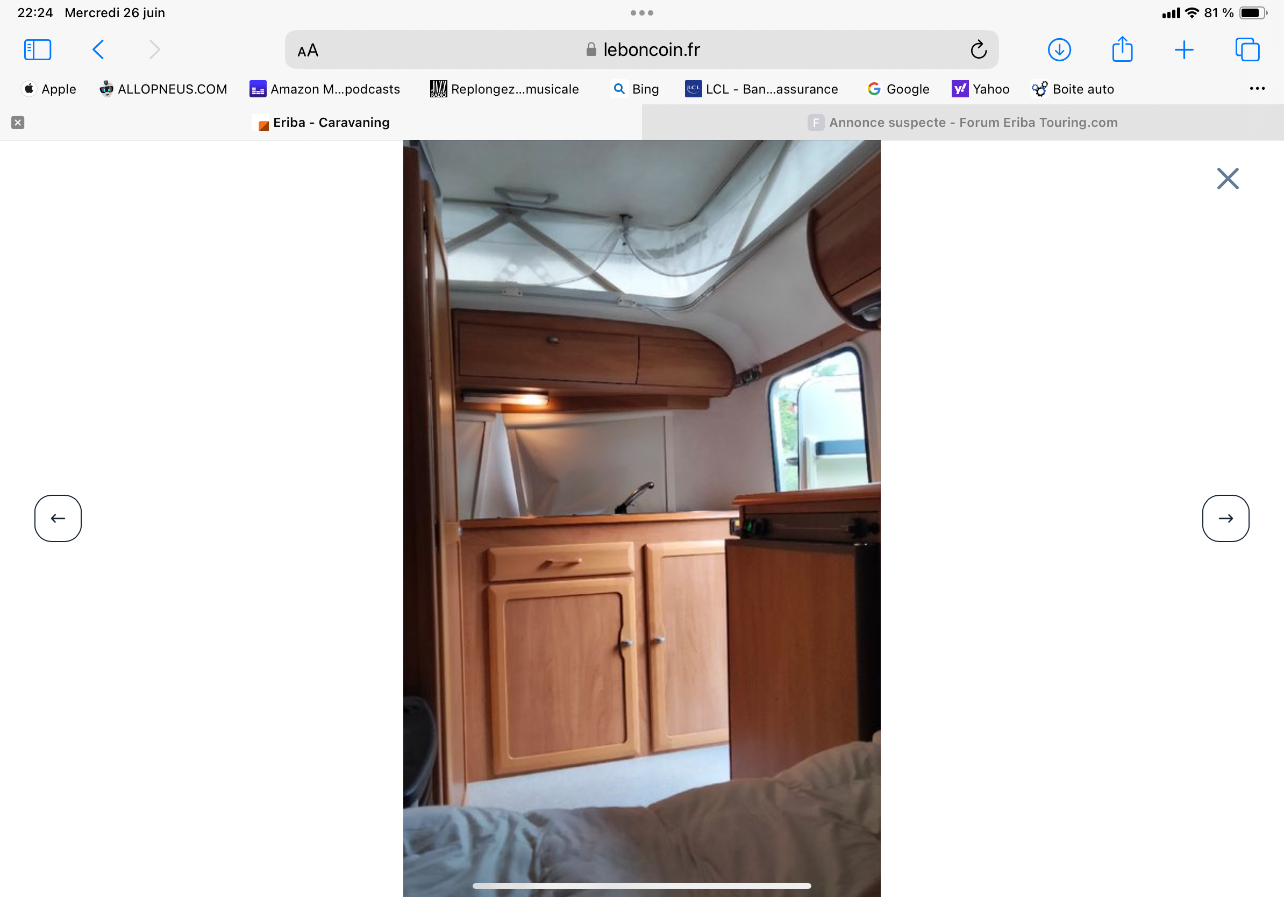
Task: Open the ALLOPNEUS.COM bookmark
Action: click(163, 89)
